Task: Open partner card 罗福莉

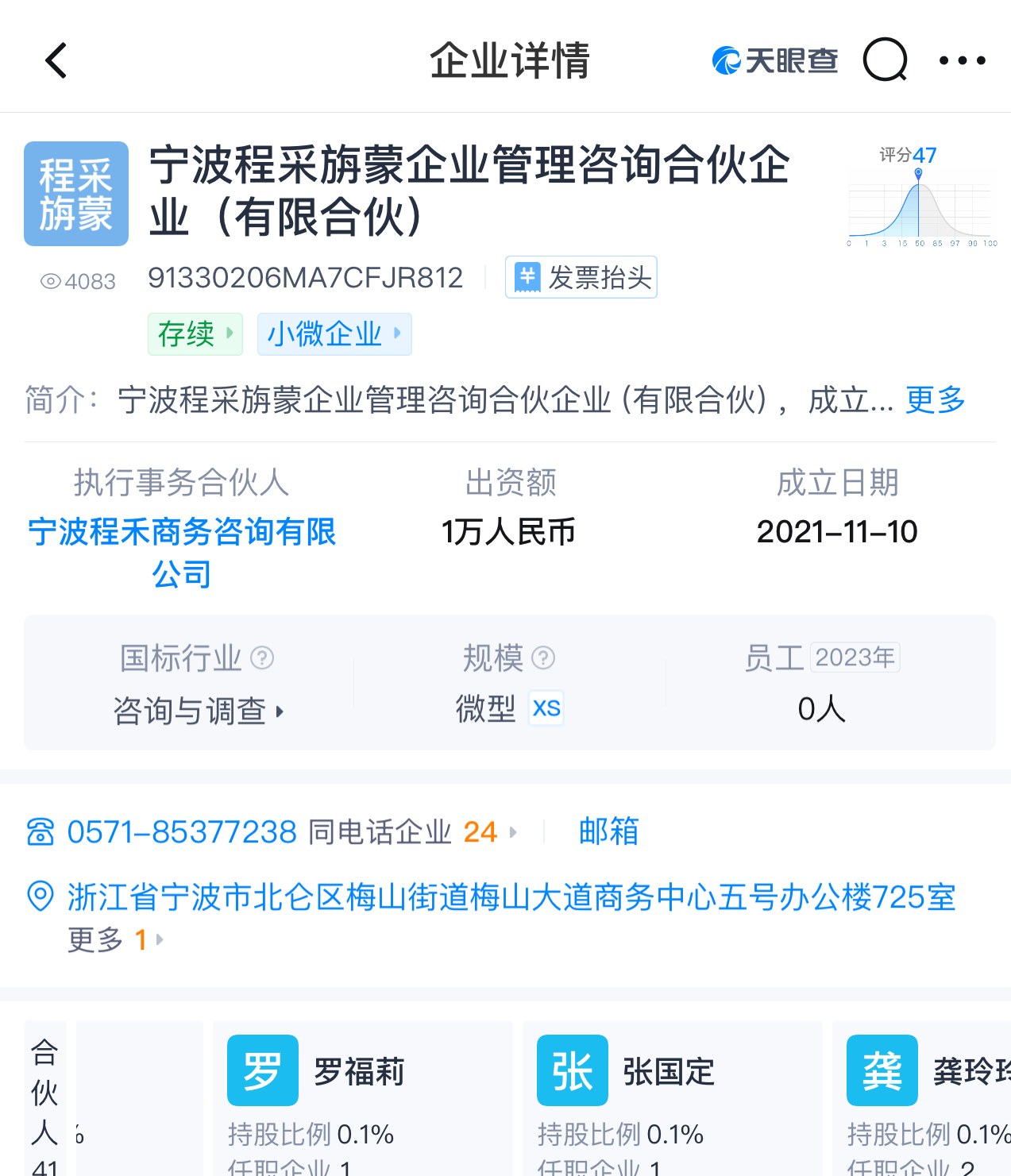Action: (x=361, y=1096)
